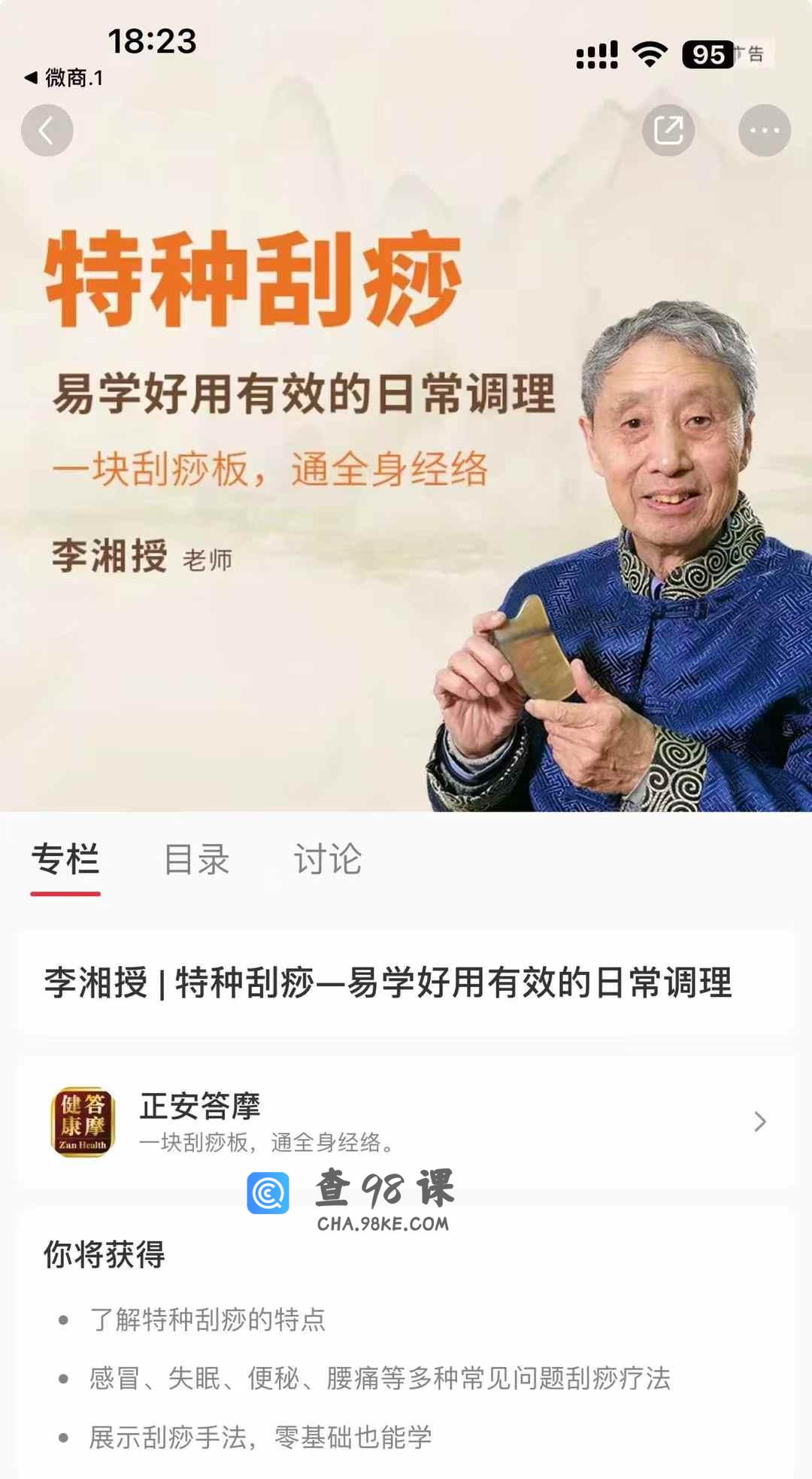The height and width of the screenshot is (1479, 812).
Task: Open the three-dot overflow menu
Action: pyautogui.click(x=764, y=131)
